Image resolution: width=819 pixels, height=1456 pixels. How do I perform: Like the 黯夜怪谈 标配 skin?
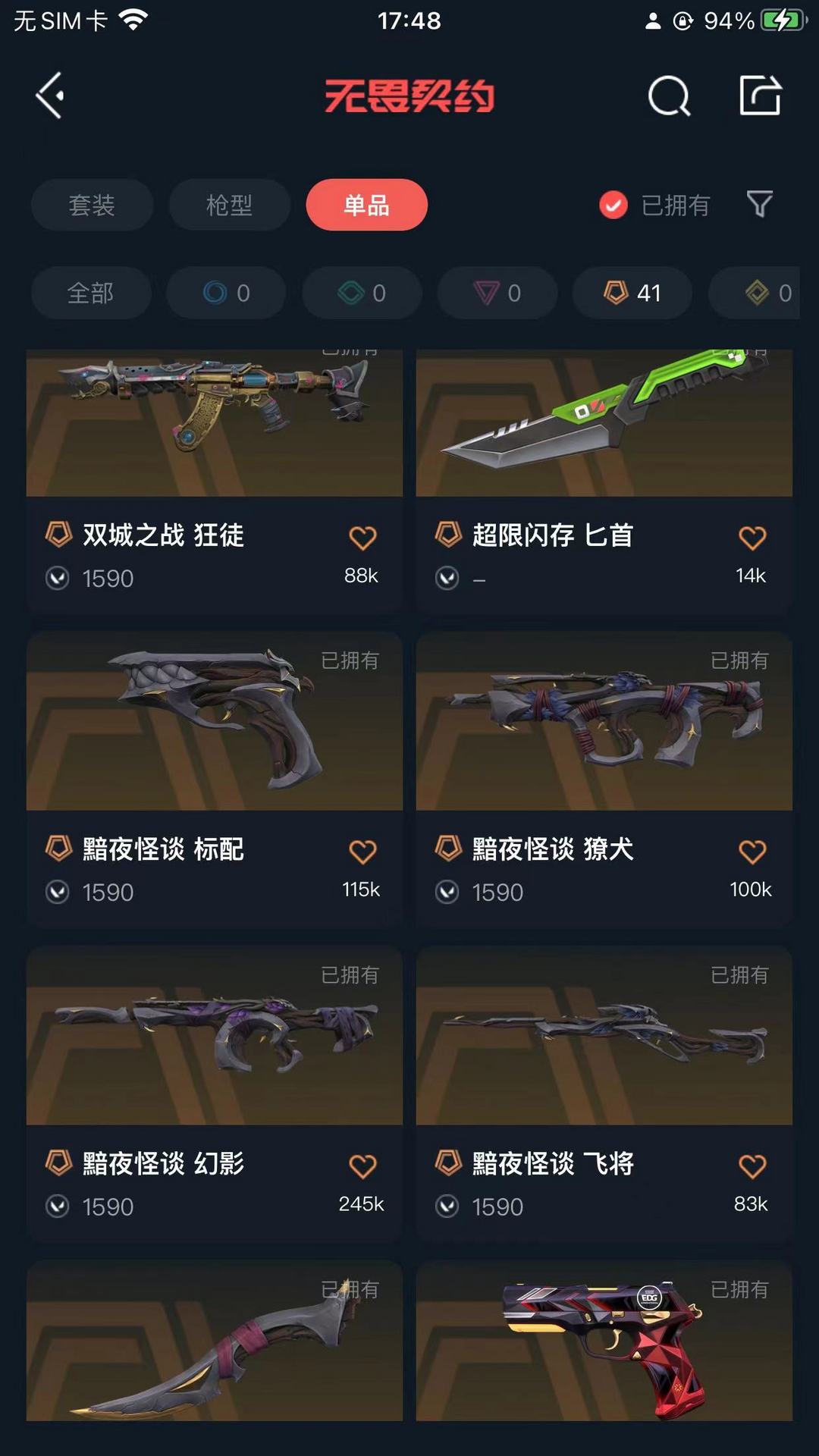click(x=362, y=852)
